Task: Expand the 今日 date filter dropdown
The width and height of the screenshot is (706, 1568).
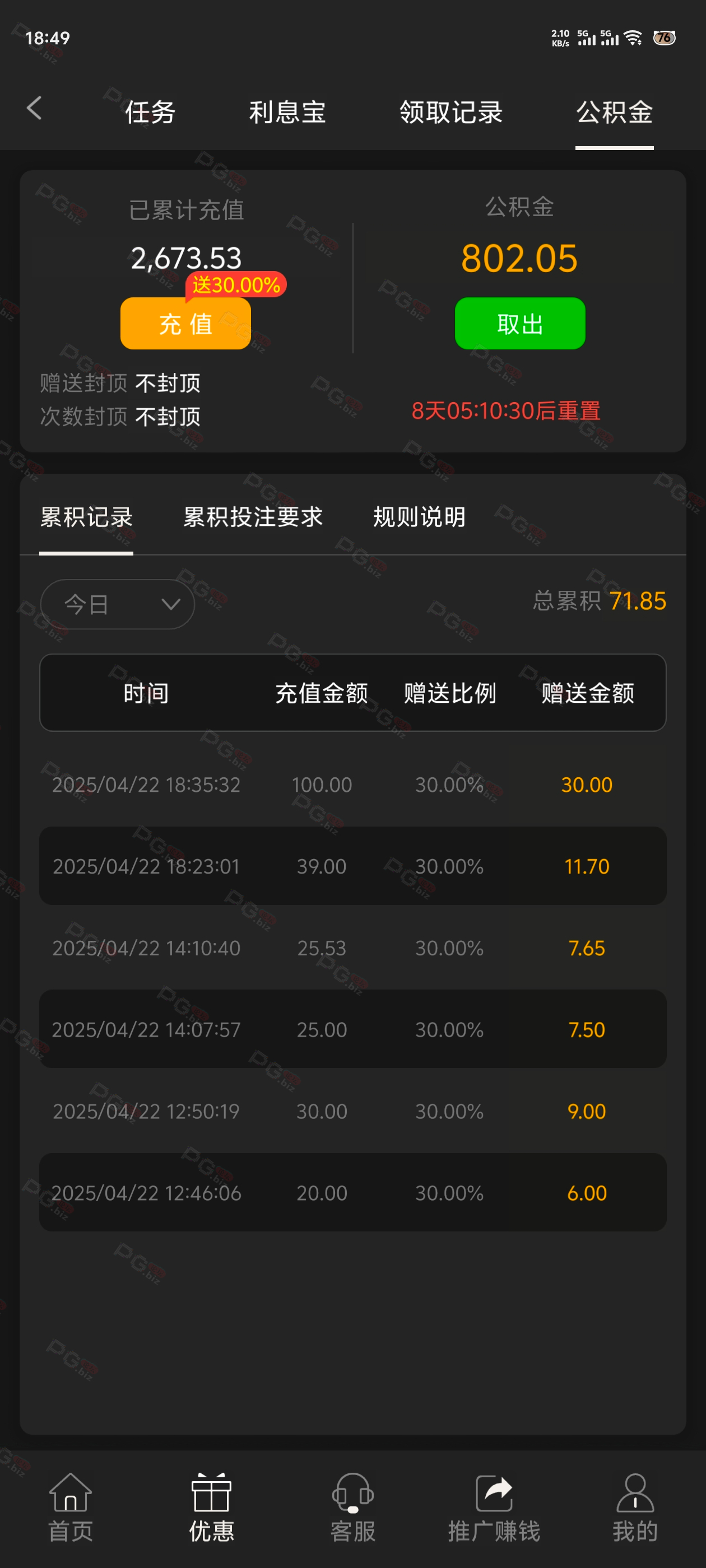Action: point(118,604)
